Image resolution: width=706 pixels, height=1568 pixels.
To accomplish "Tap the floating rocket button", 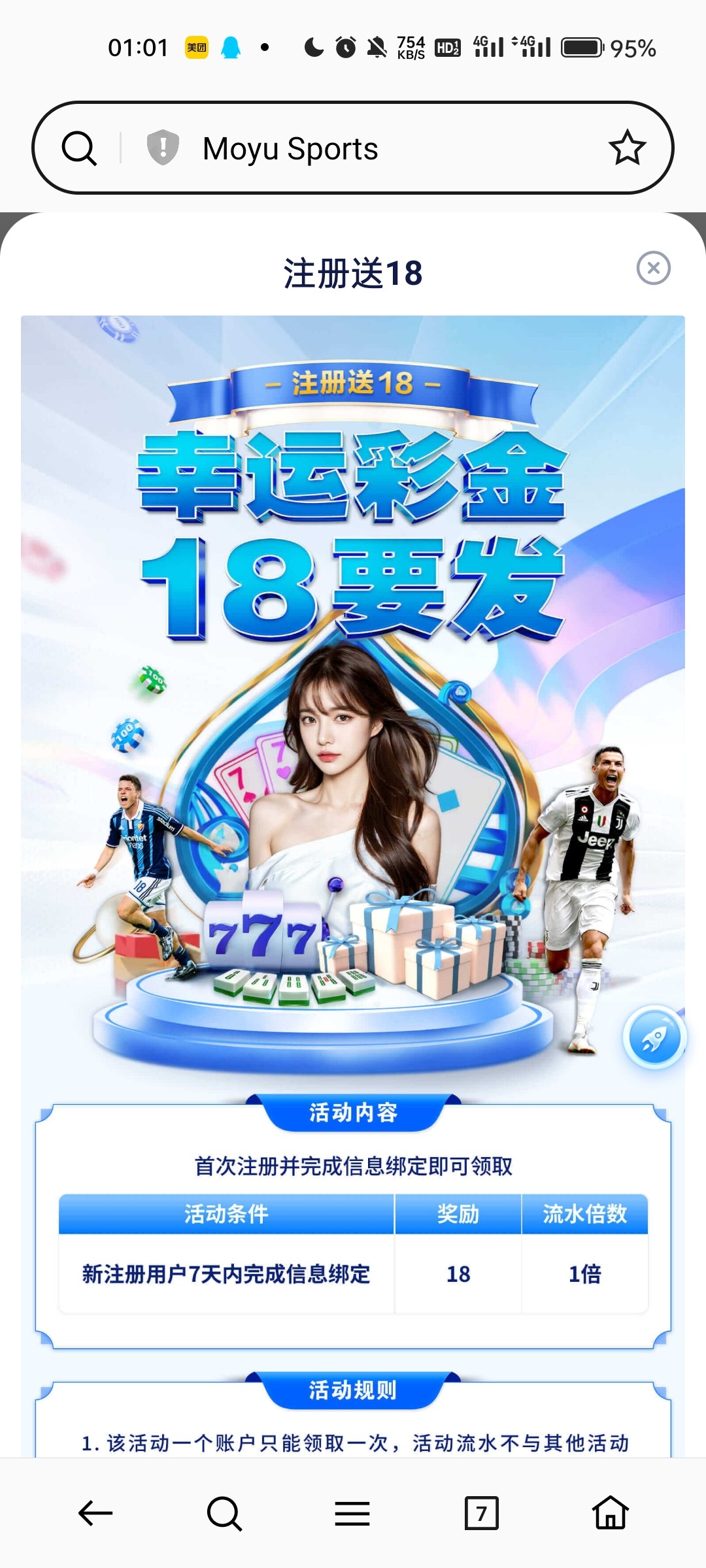I will pyautogui.click(x=654, y=1037).
